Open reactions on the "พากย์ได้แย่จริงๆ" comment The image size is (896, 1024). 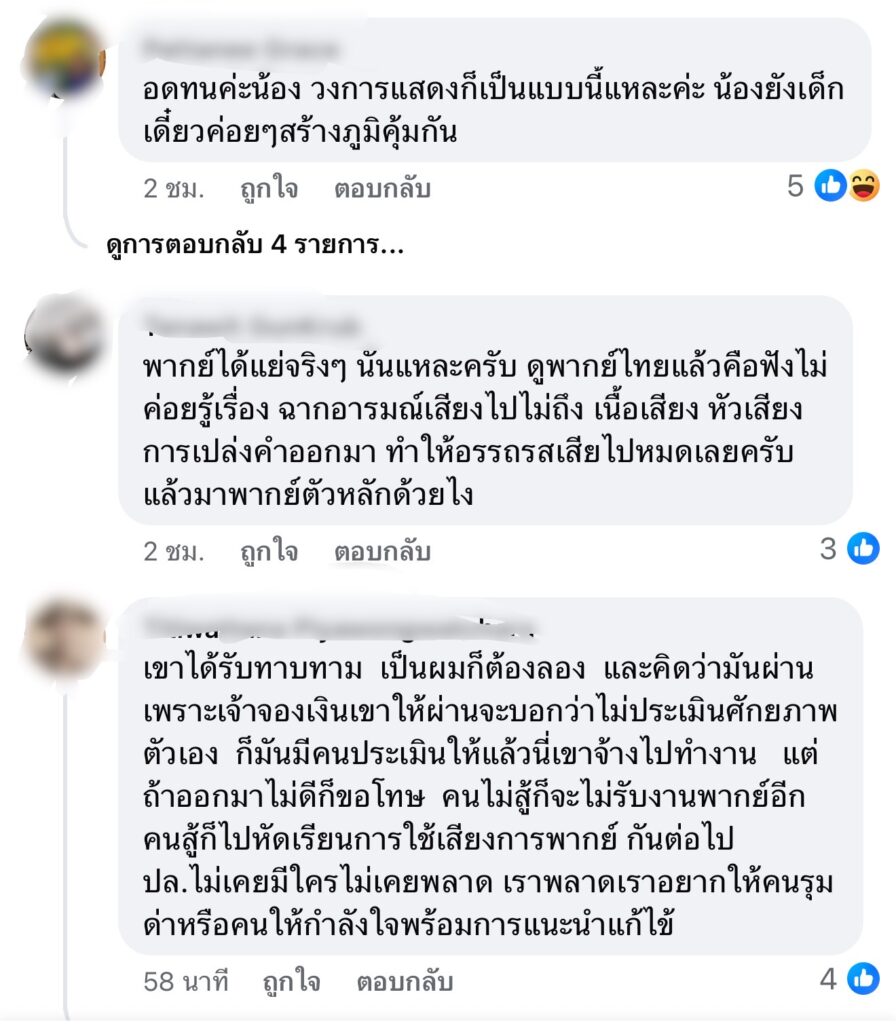pyautogui.click(x=851, y=548)
